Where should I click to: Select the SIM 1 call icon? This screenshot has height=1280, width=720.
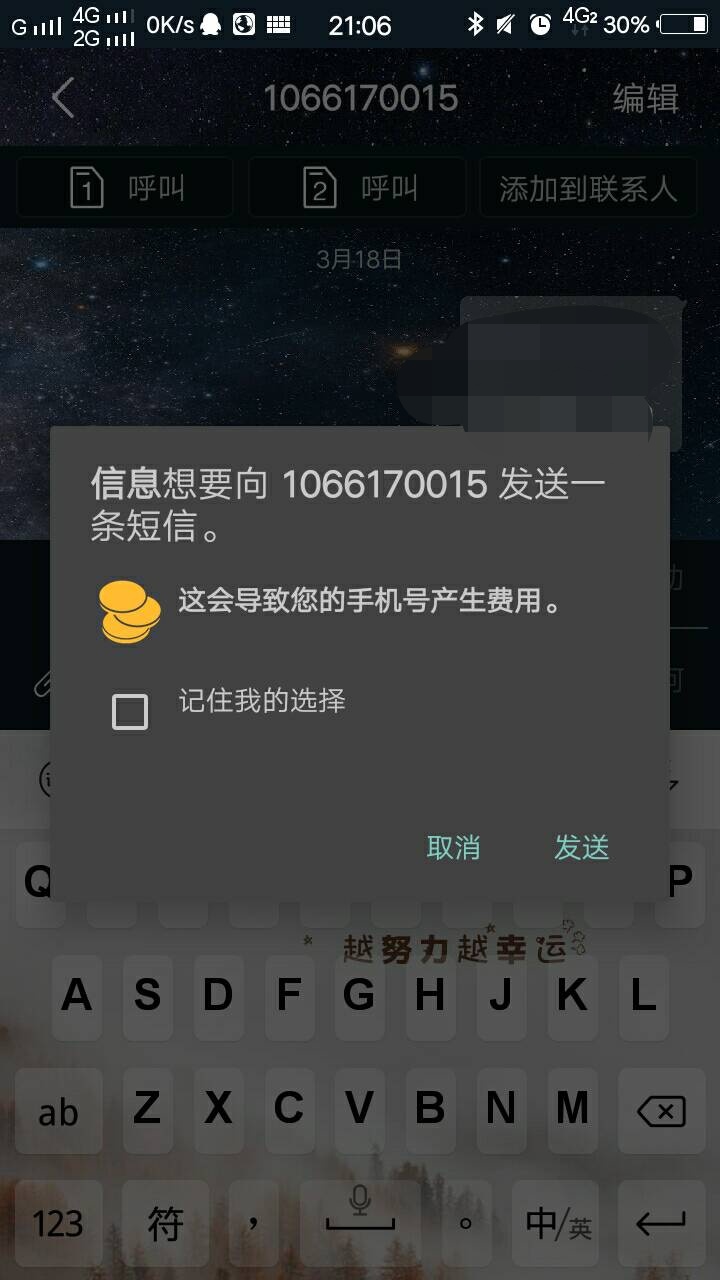tap(82, 187)
